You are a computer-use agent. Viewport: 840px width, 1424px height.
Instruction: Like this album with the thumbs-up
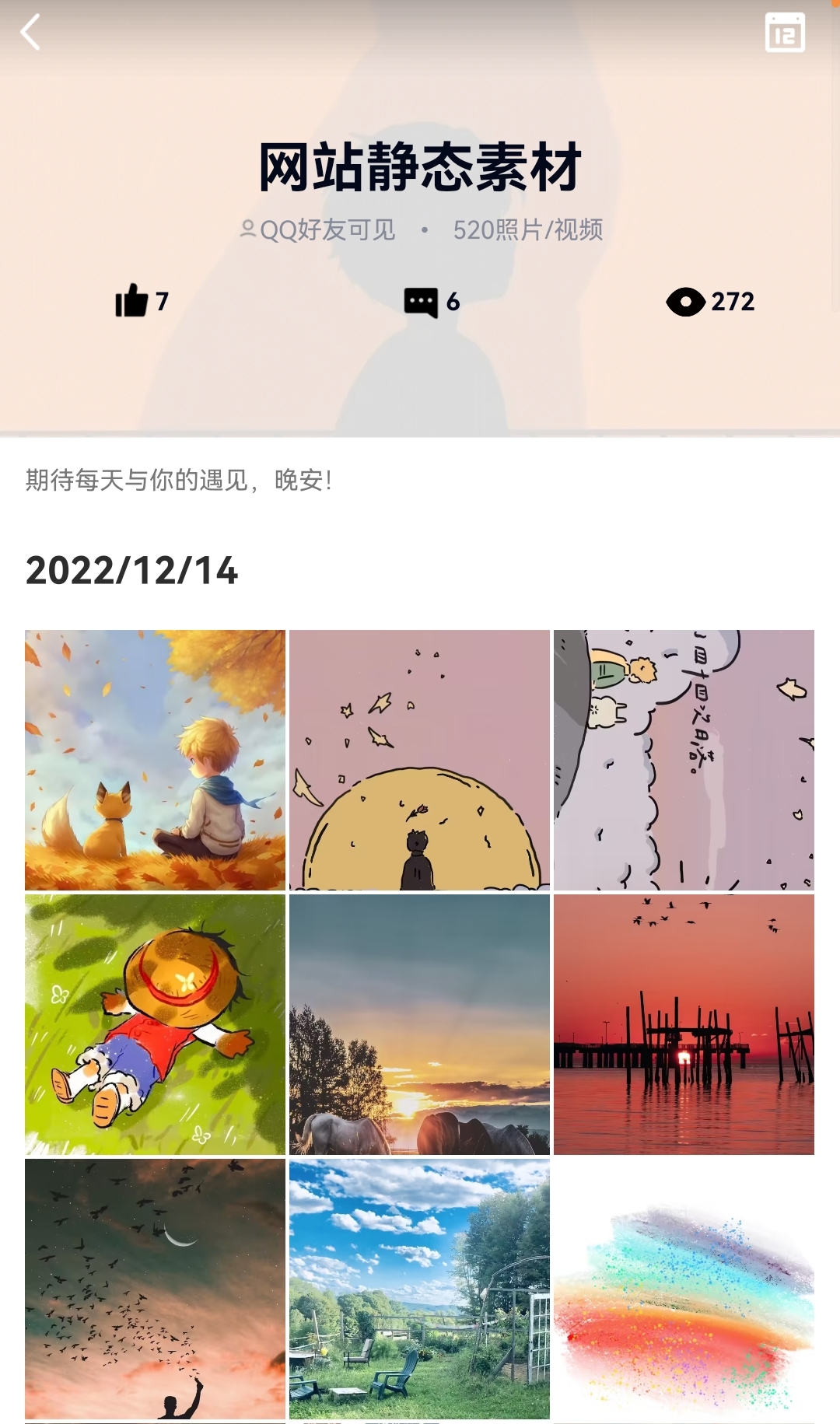(x=132, y=301)
